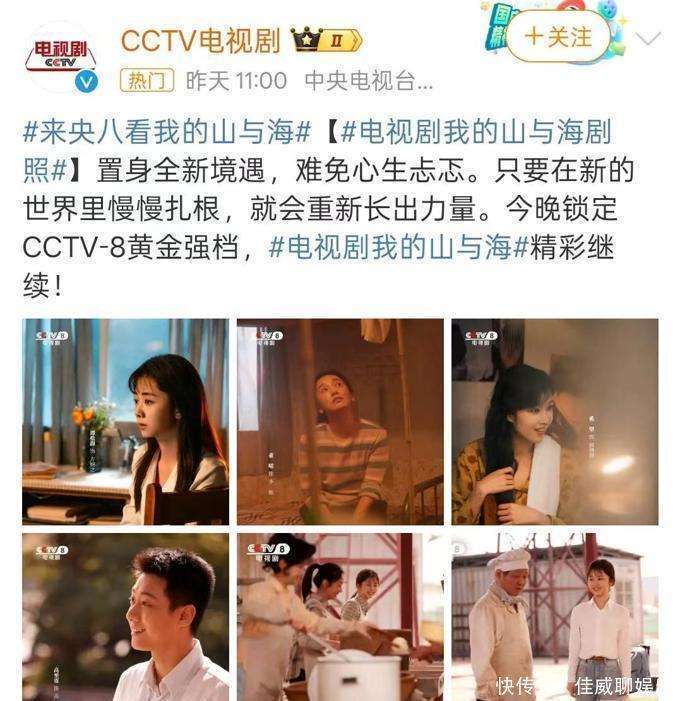Open the photo of the smiling man in white shirt
The image size is (680, 701).
125,617
